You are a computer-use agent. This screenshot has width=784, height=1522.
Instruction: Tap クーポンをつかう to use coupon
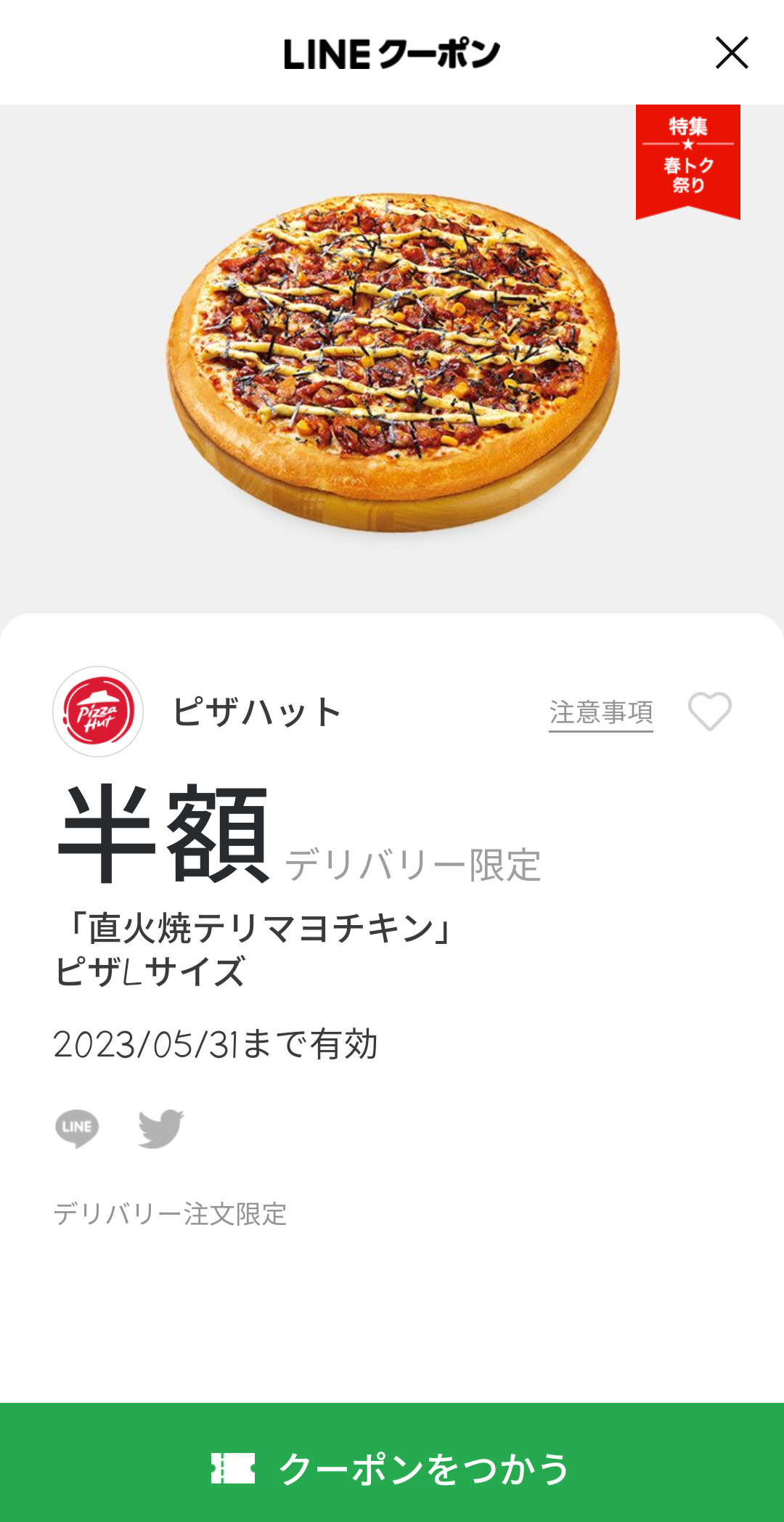coord(392,1468)
